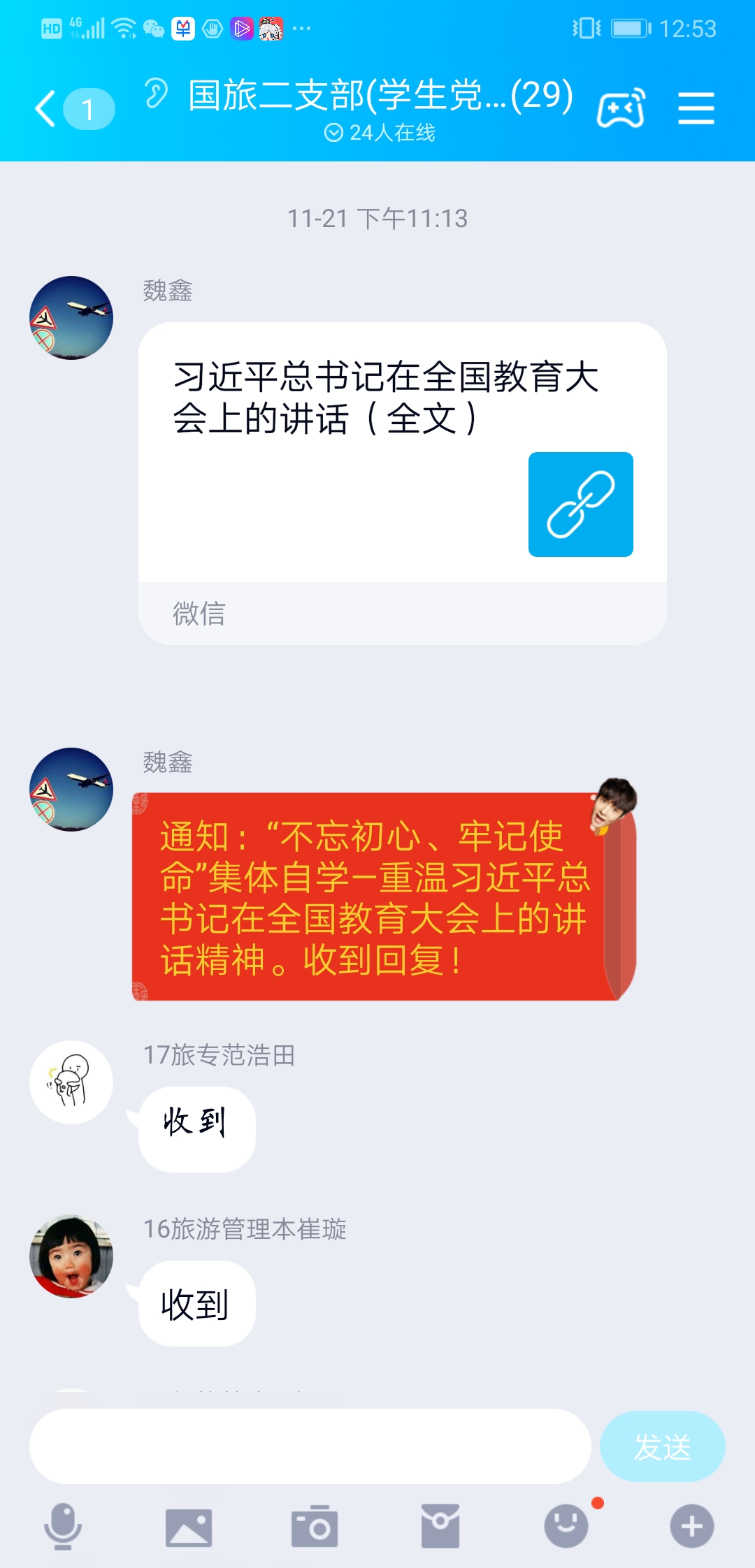
Task: Open the emoji sticker panel
Action: point(566,1526)
